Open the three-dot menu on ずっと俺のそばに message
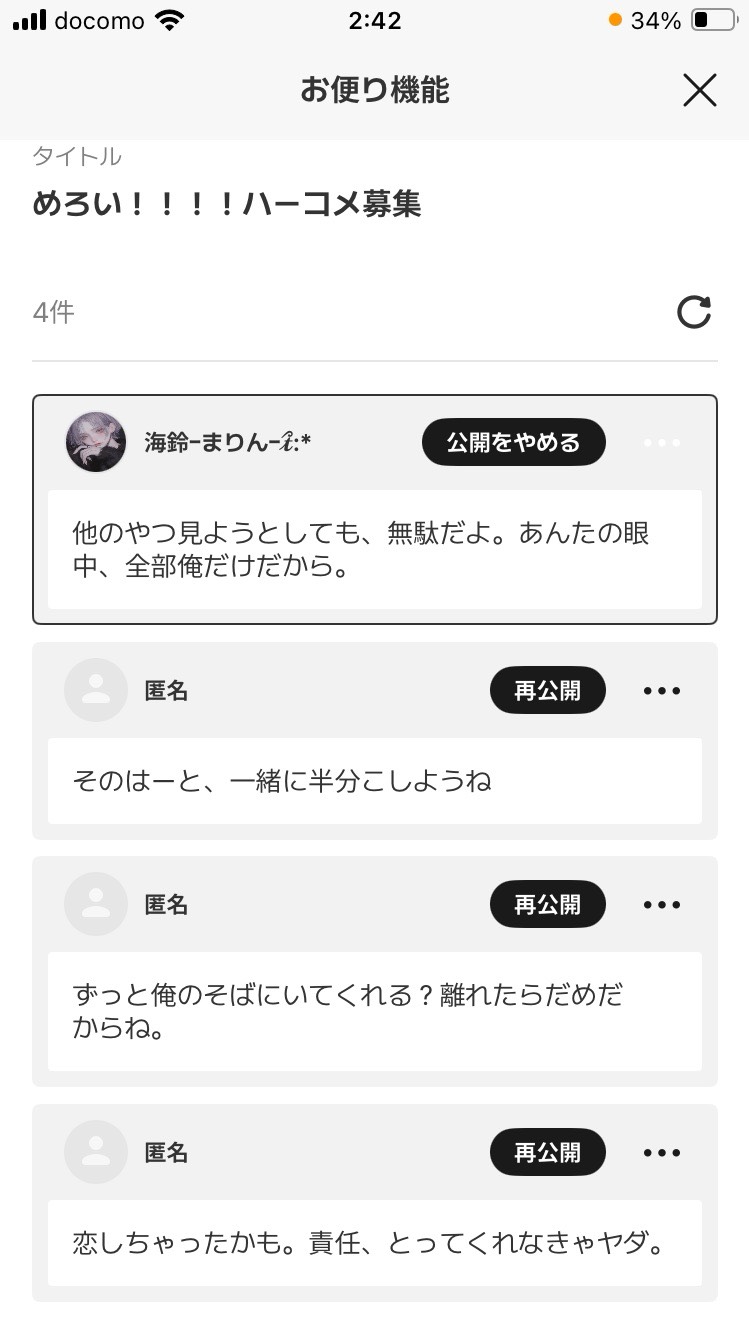 pos(662,904)
